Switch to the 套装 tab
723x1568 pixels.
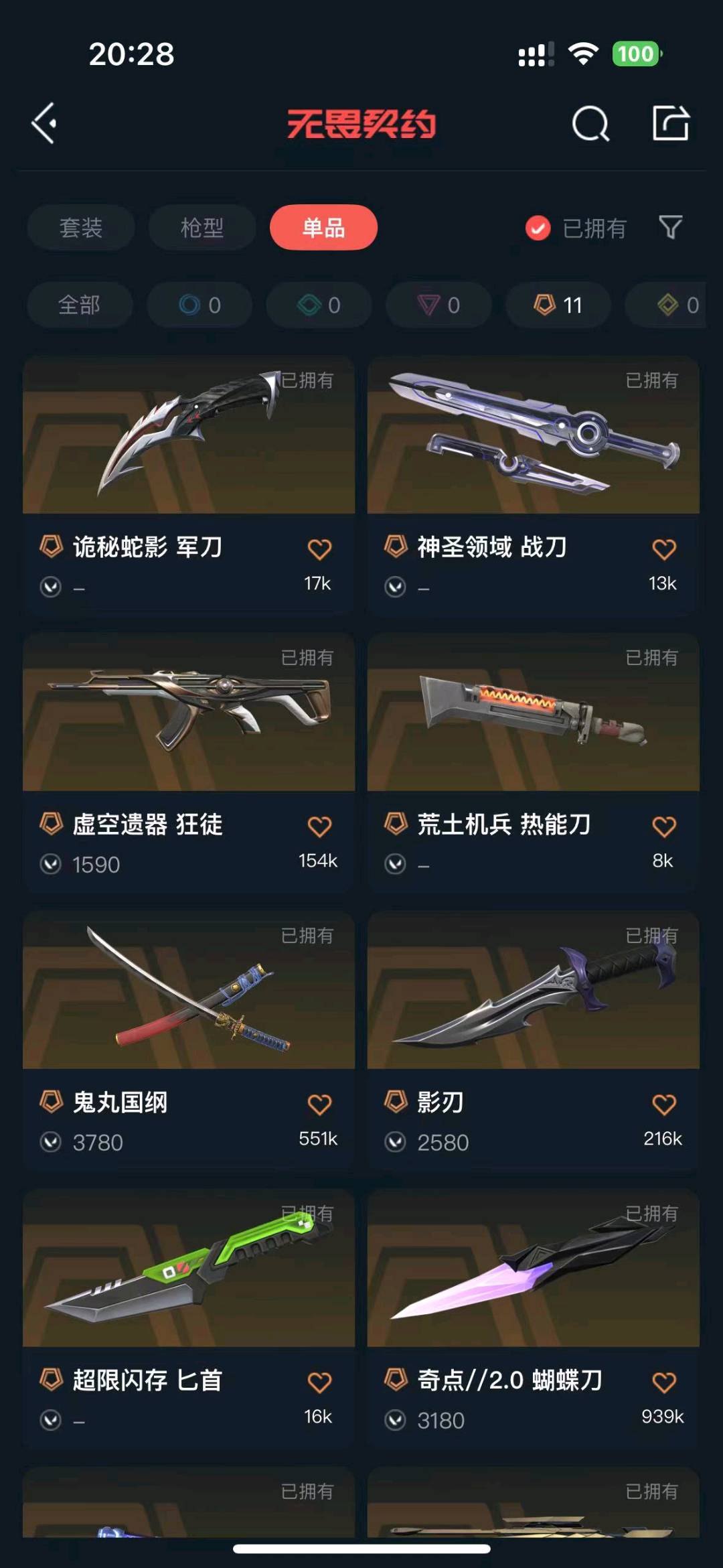coord(81,228)
